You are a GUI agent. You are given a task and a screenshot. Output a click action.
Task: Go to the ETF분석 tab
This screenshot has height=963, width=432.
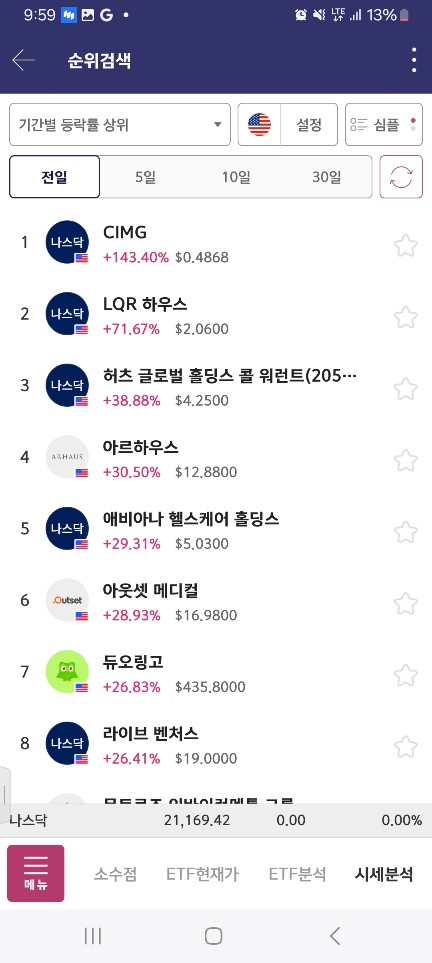297,874
